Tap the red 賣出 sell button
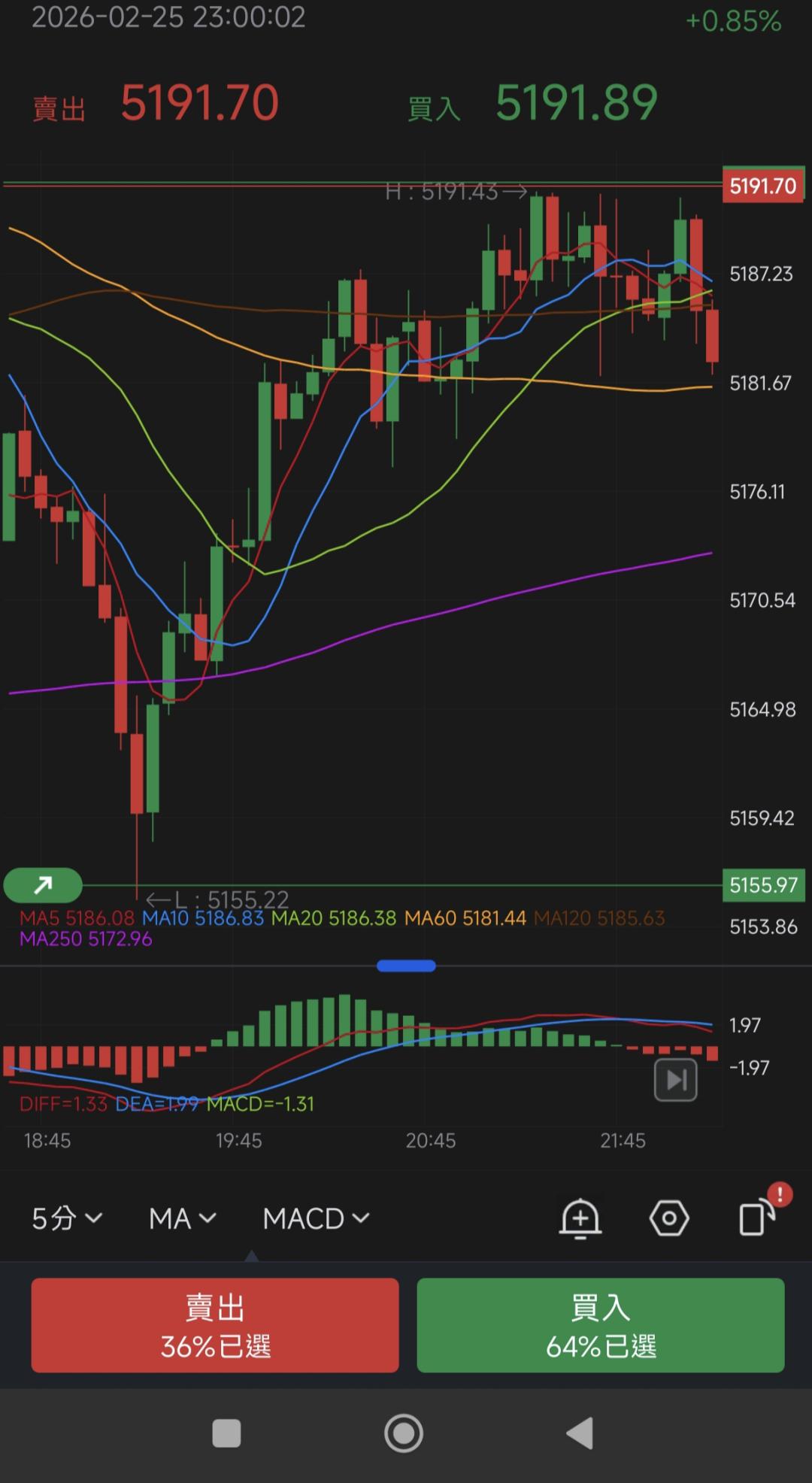 [x=215, y=1325]
